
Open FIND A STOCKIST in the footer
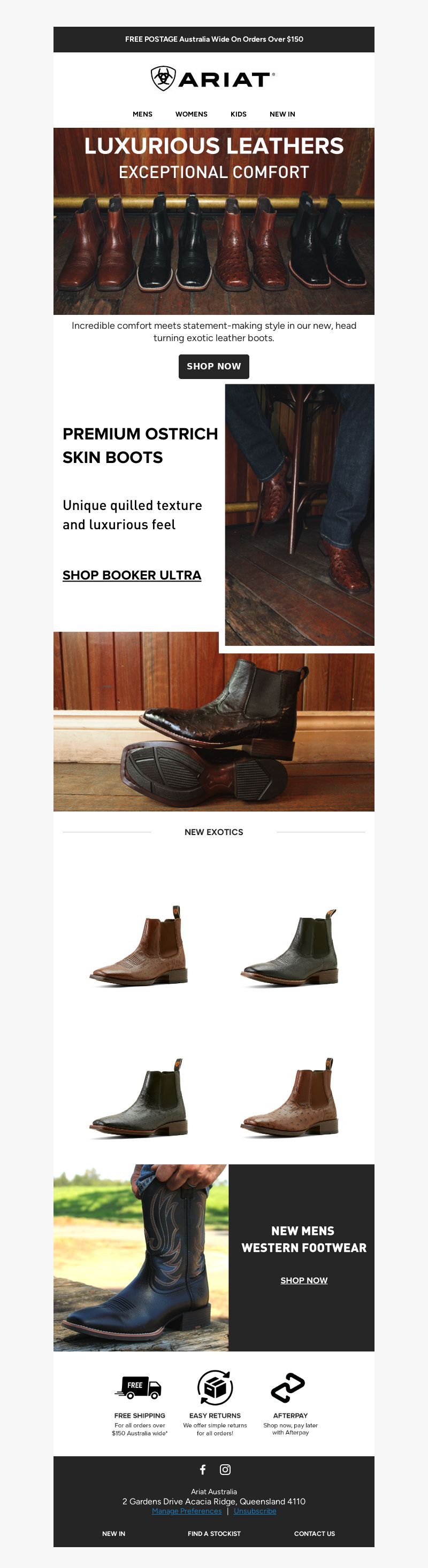point(213,1533)
